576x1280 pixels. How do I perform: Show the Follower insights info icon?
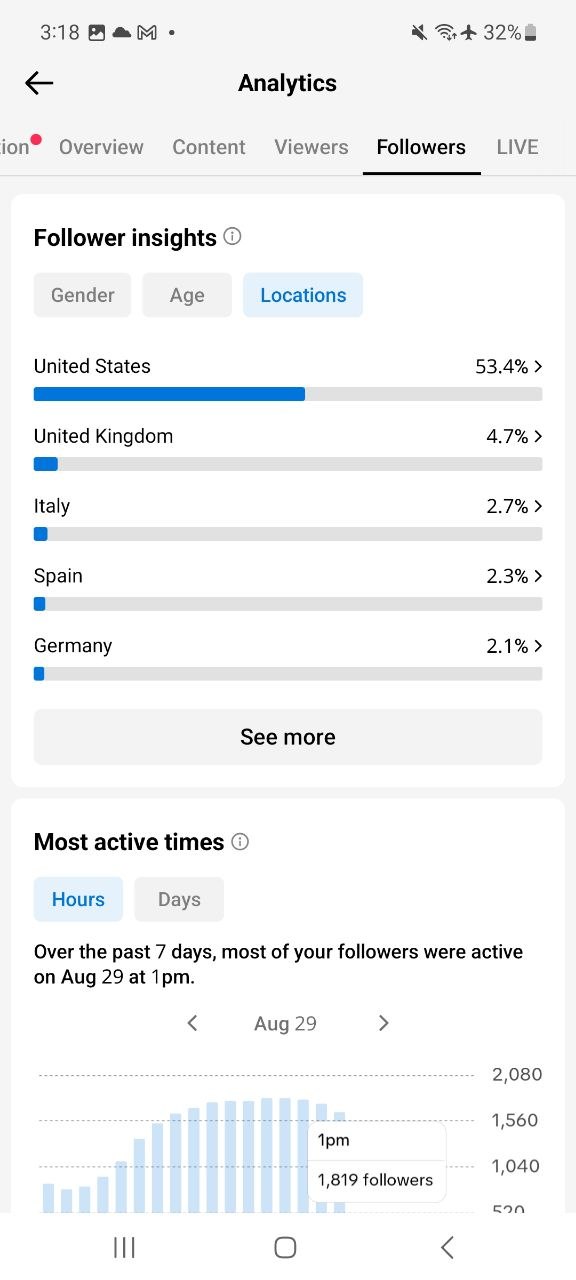coord(233,237)
